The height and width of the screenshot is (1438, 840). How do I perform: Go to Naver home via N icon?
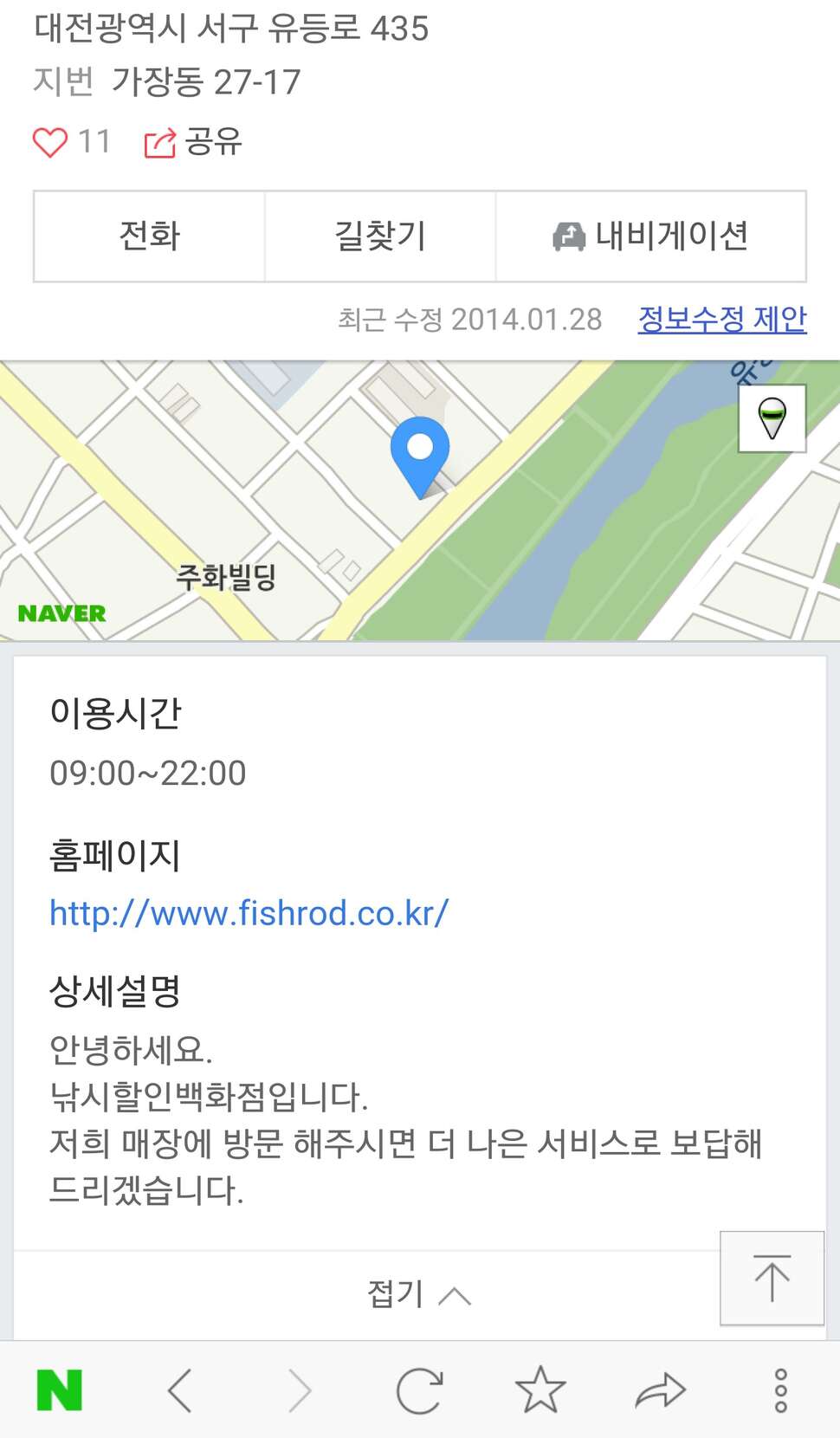pyautogui.click(x=60, y=1390)
